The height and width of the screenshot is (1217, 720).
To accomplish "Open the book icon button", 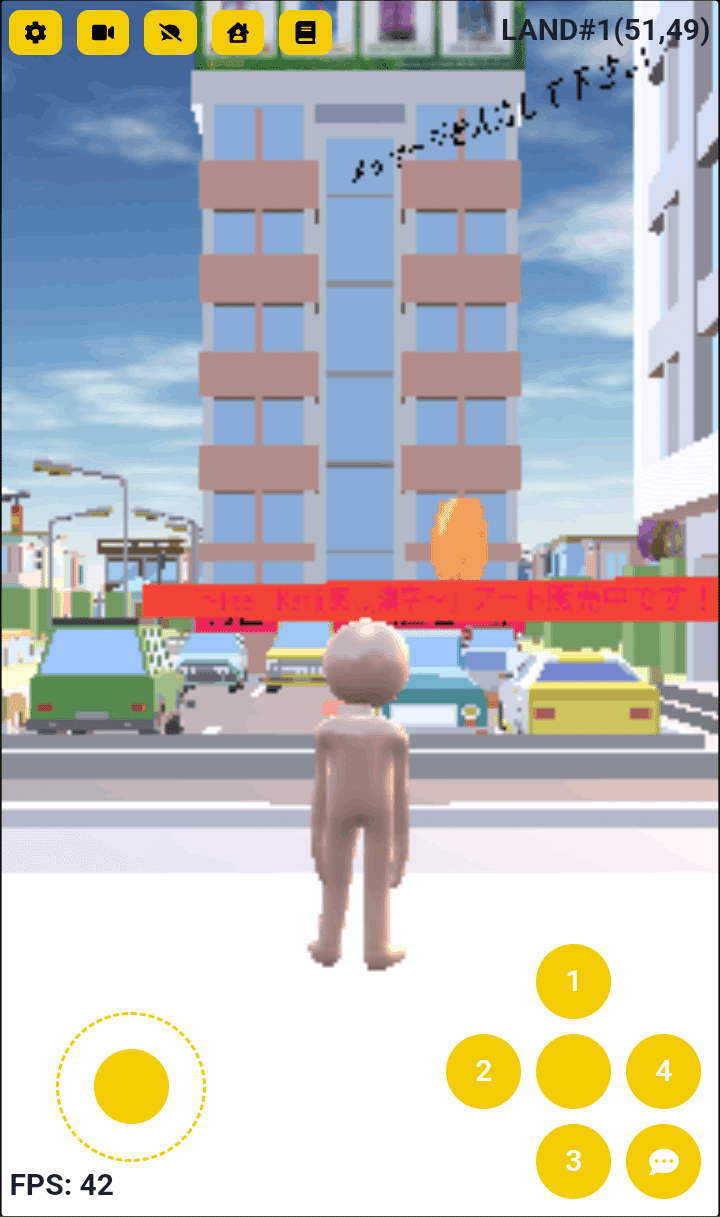I will click(x=305, y=33).
